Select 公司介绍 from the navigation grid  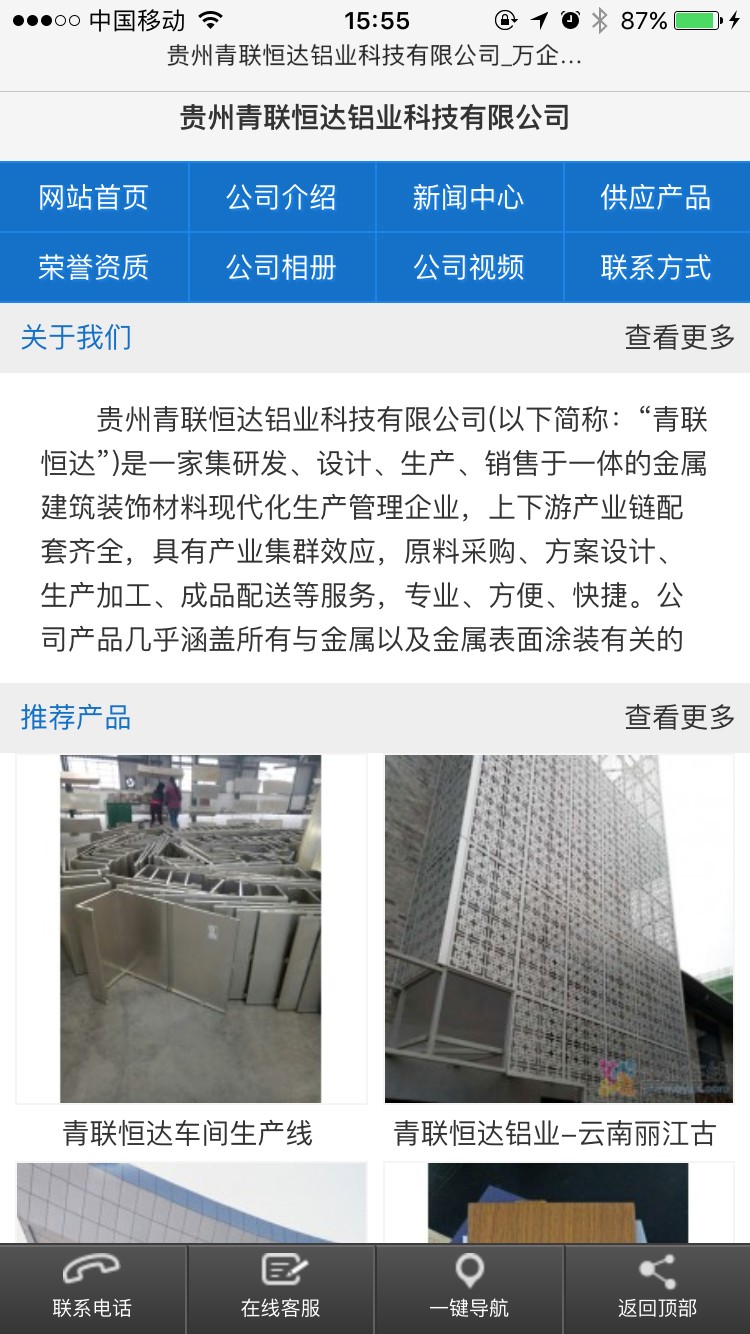pos(281,197)
